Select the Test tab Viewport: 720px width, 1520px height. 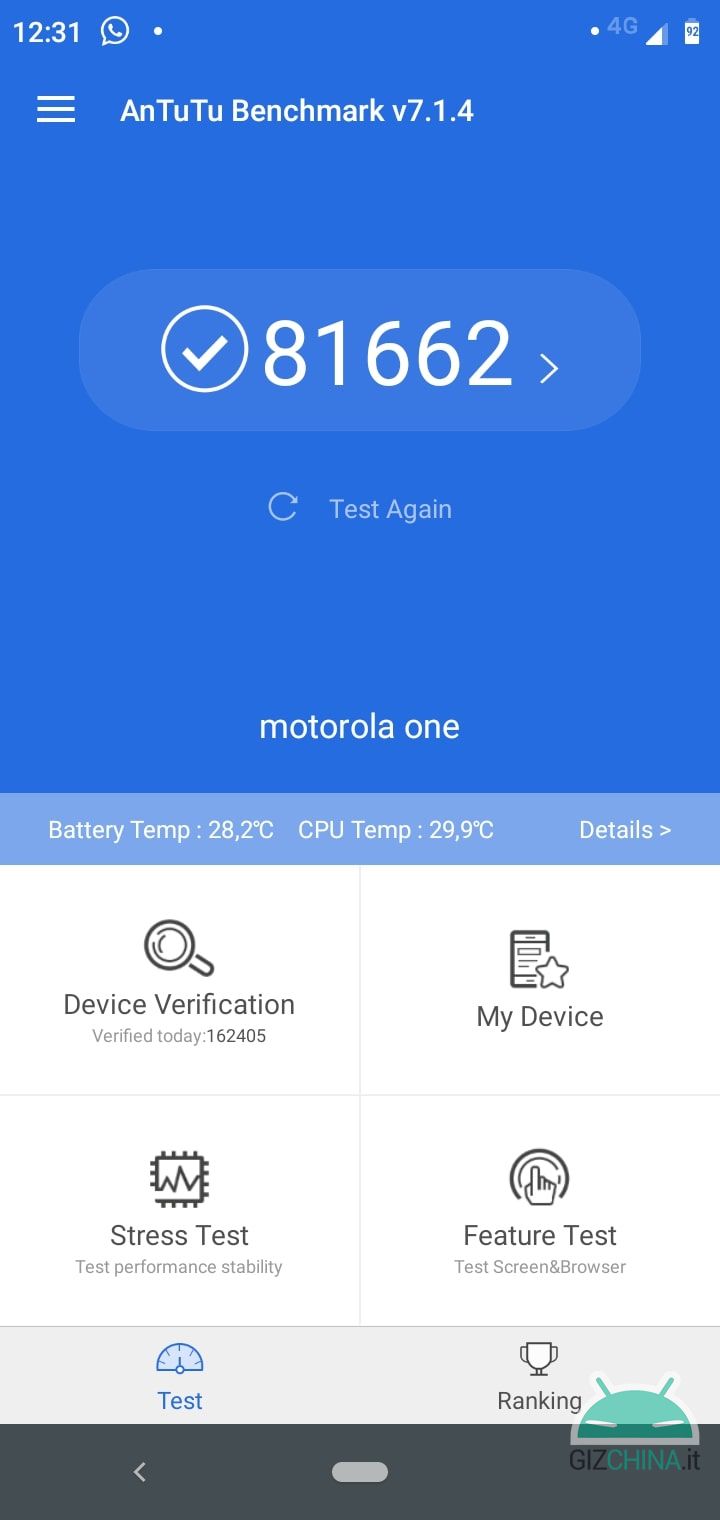[180, 1376]
